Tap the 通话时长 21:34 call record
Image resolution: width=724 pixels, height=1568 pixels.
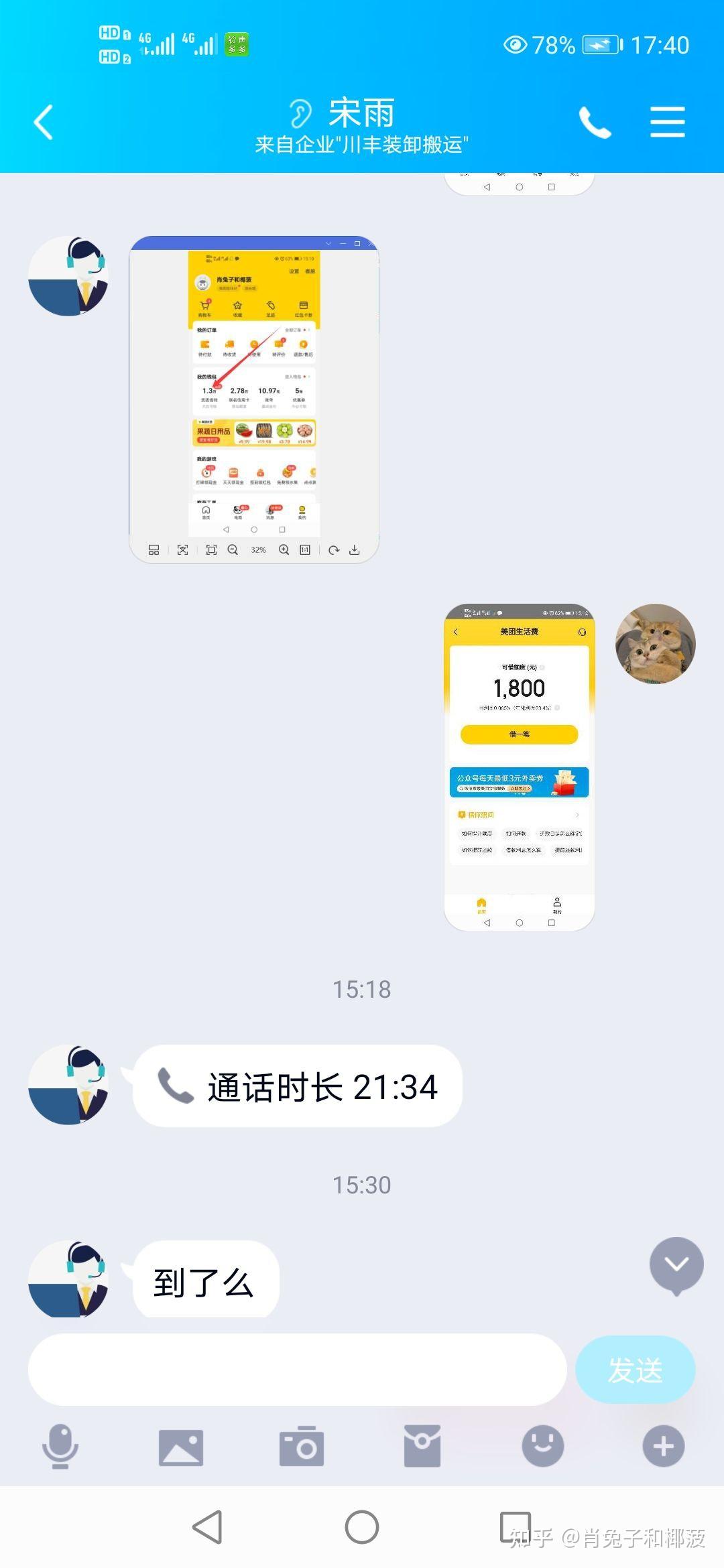(298, 1086)
